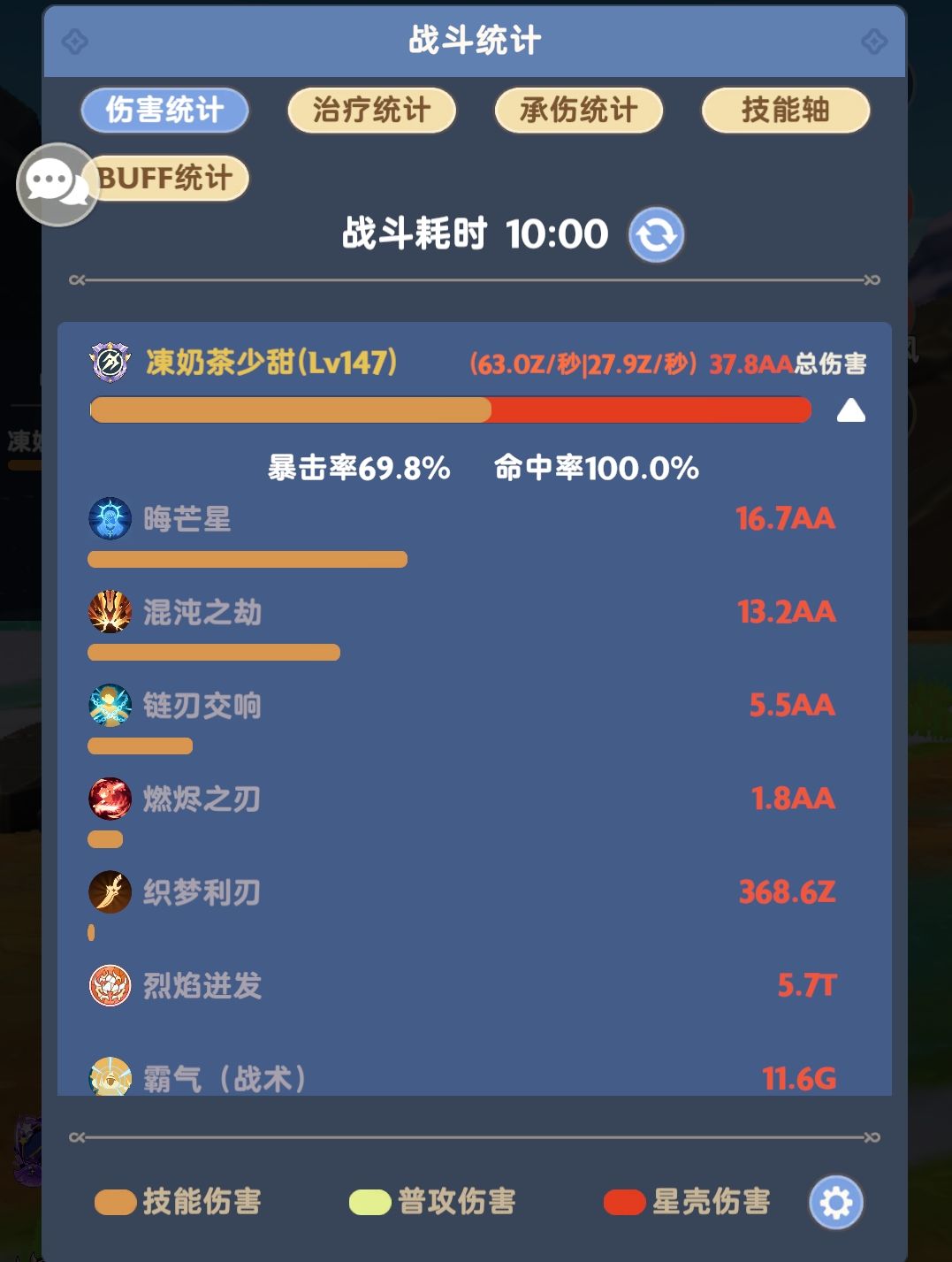Select the 技能轴 tab
This screenshot has height=1262, width=952.
[784, 110]
